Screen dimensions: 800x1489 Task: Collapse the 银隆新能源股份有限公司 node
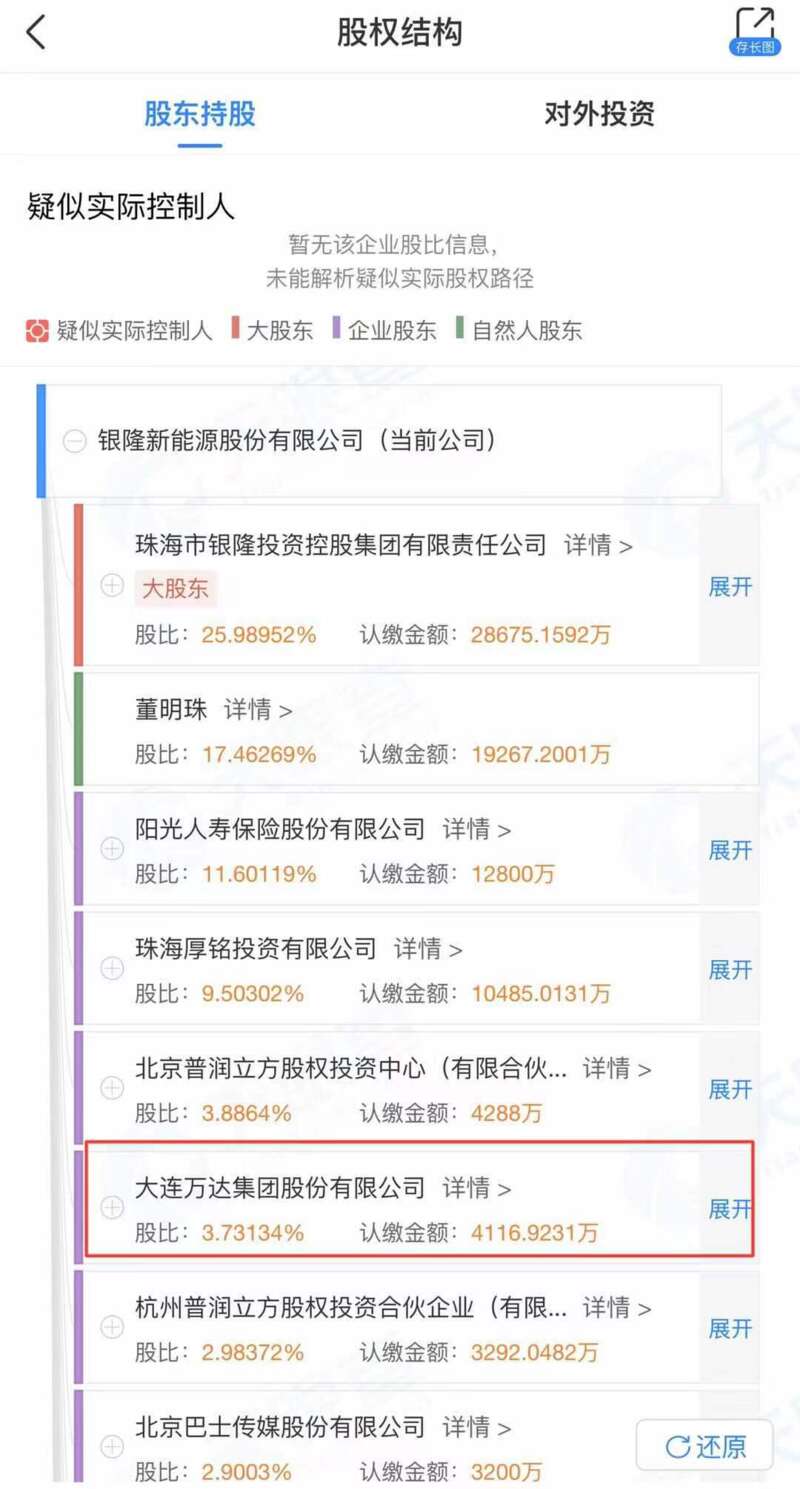pyautogui.click(x=74, y=441)
